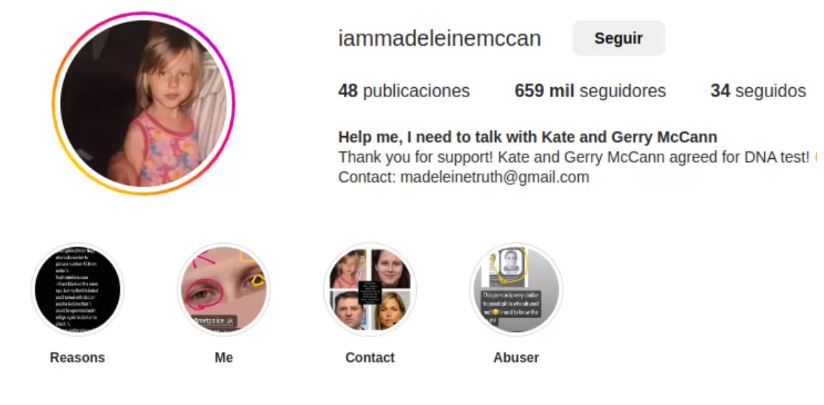Open the Abuser story highlight
Viewport: 824px width, 405px height.
[x=516, y=290]
